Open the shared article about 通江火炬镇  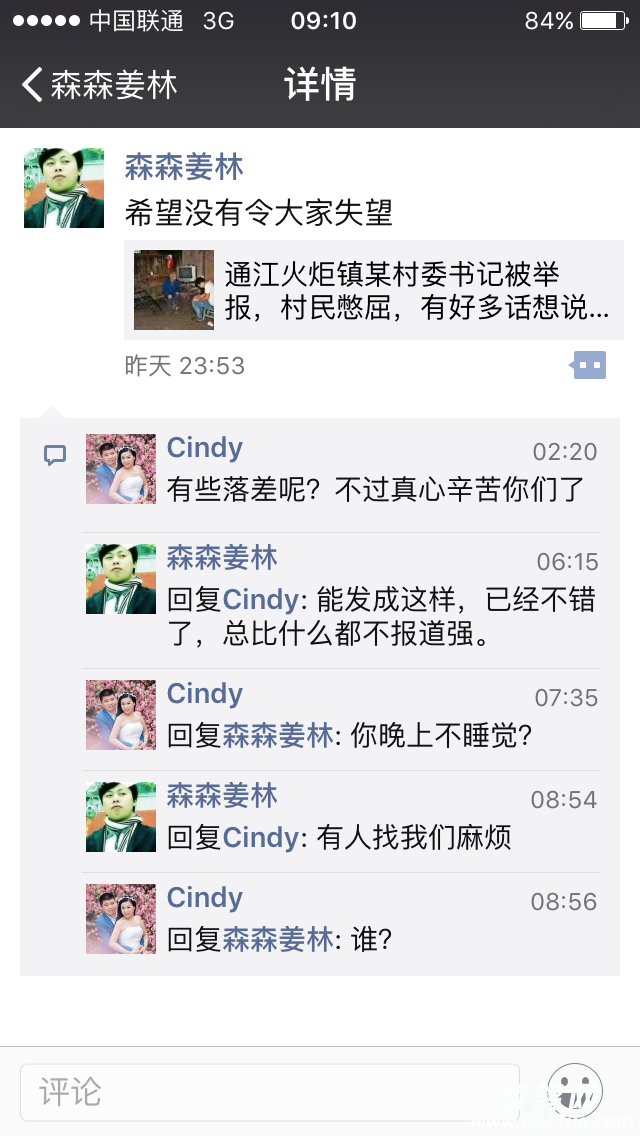374,290
